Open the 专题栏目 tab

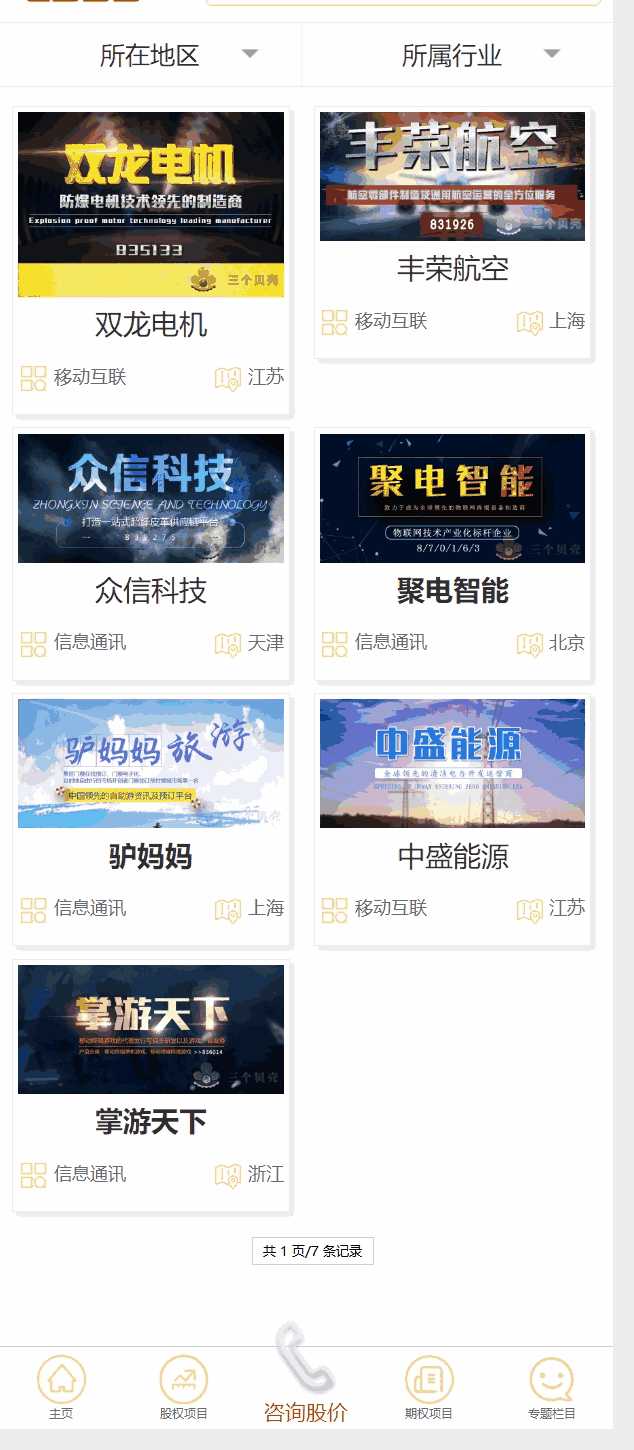[552, 1388]
